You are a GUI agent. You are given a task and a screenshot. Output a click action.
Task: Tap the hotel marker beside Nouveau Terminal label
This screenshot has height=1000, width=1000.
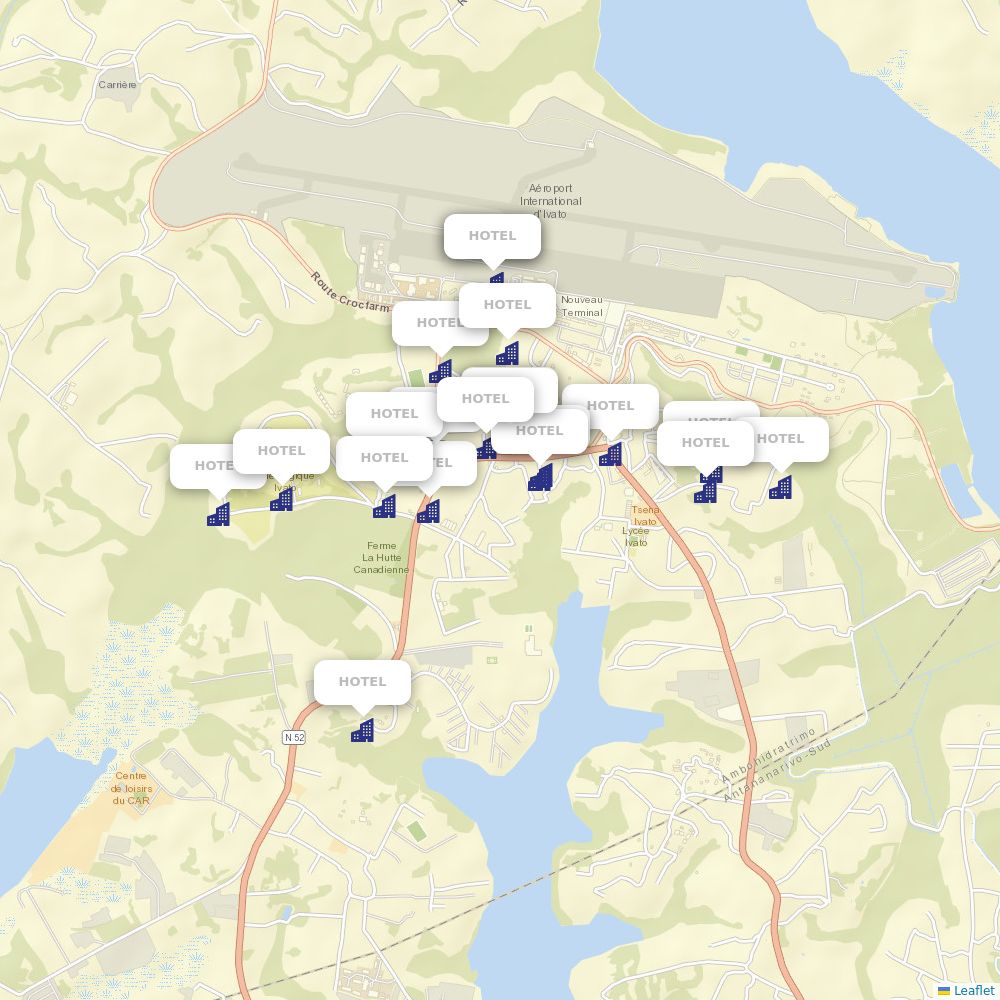[x=508, y=353]
